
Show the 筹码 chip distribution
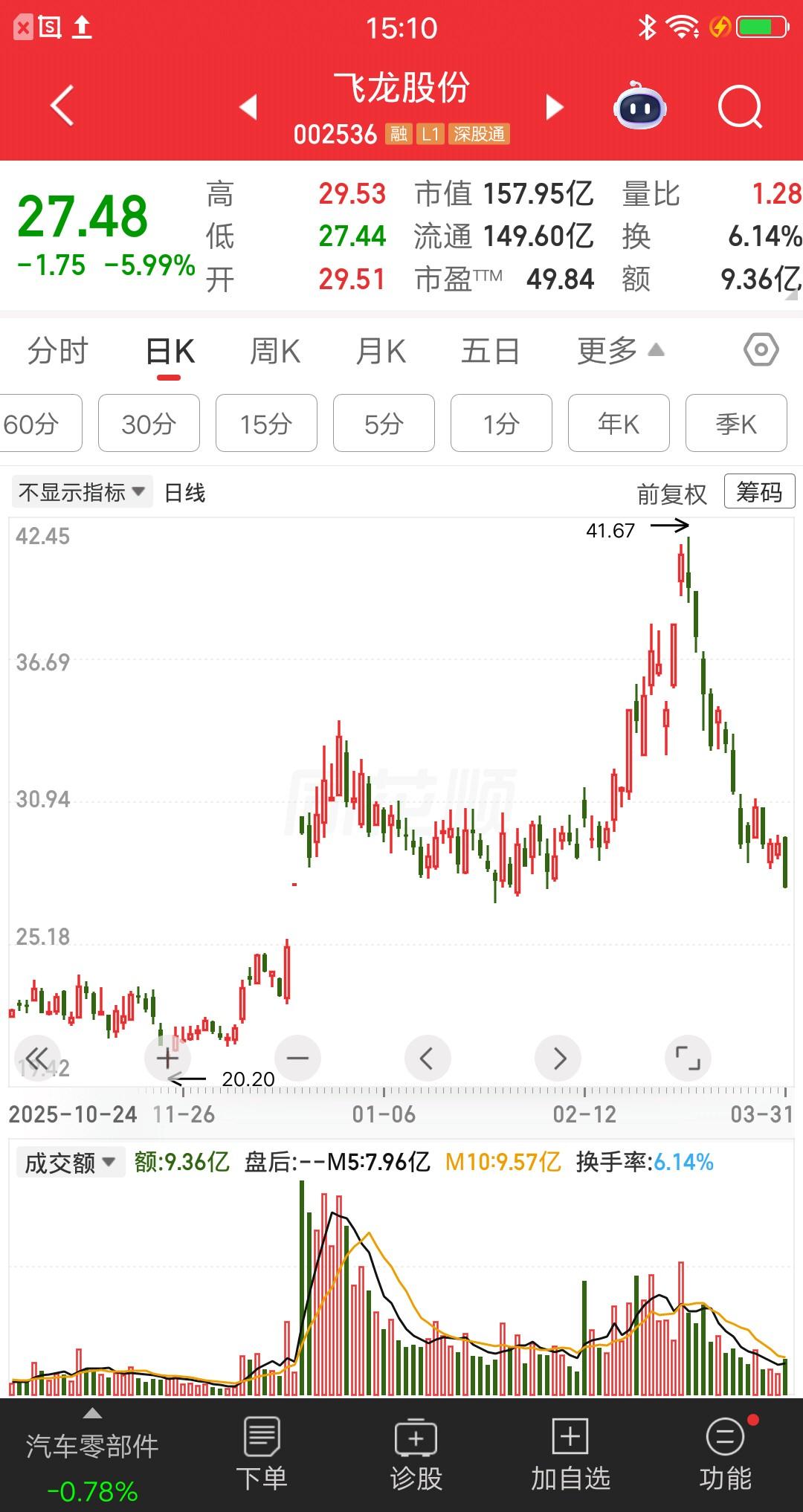point(758,491)
